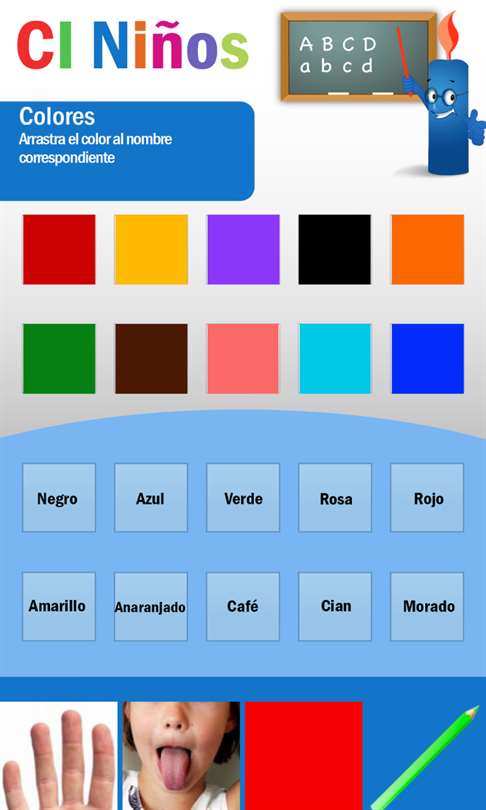Choose the cyan color square
The width and height of the screenshot is (486, 810).
335,359
